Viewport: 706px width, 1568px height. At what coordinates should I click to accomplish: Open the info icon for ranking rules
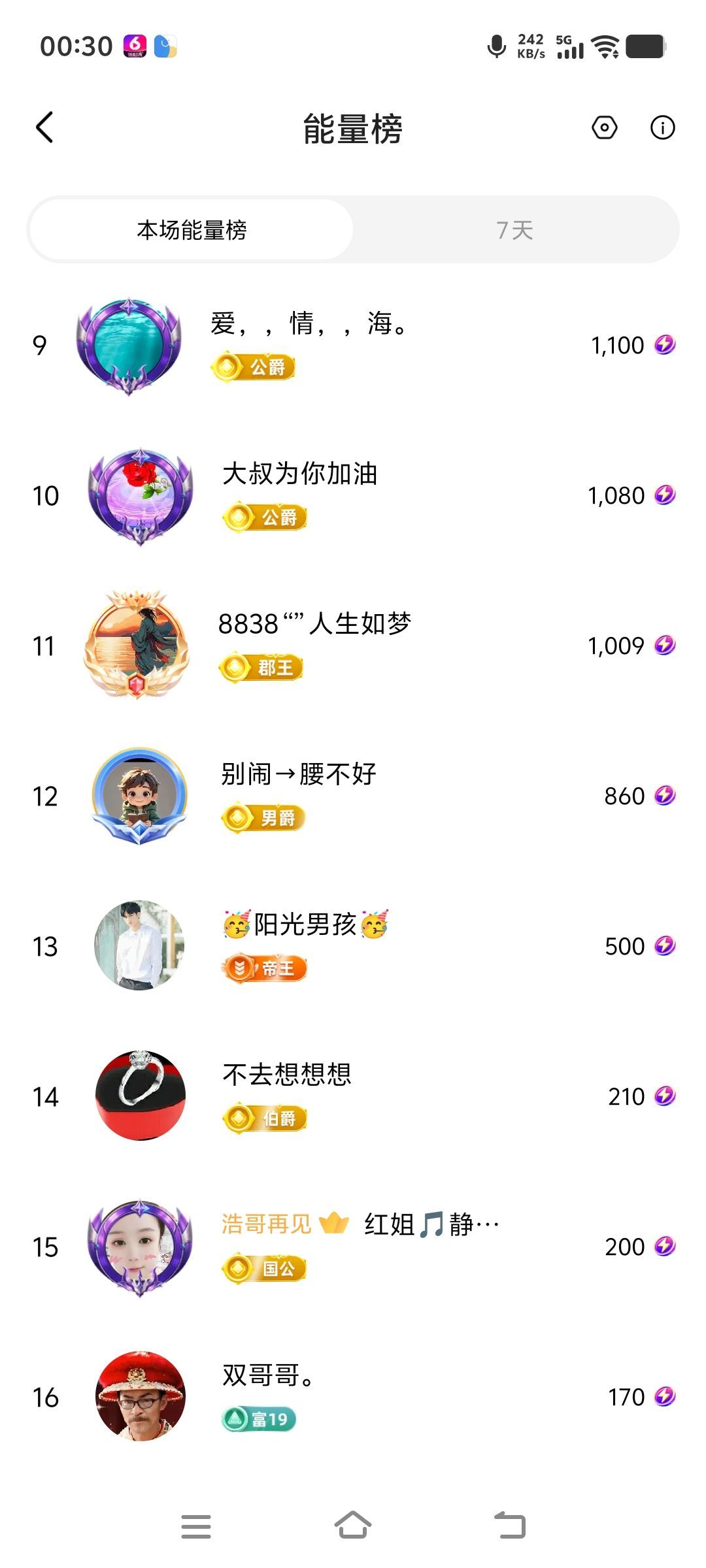(x=662, y=127)
